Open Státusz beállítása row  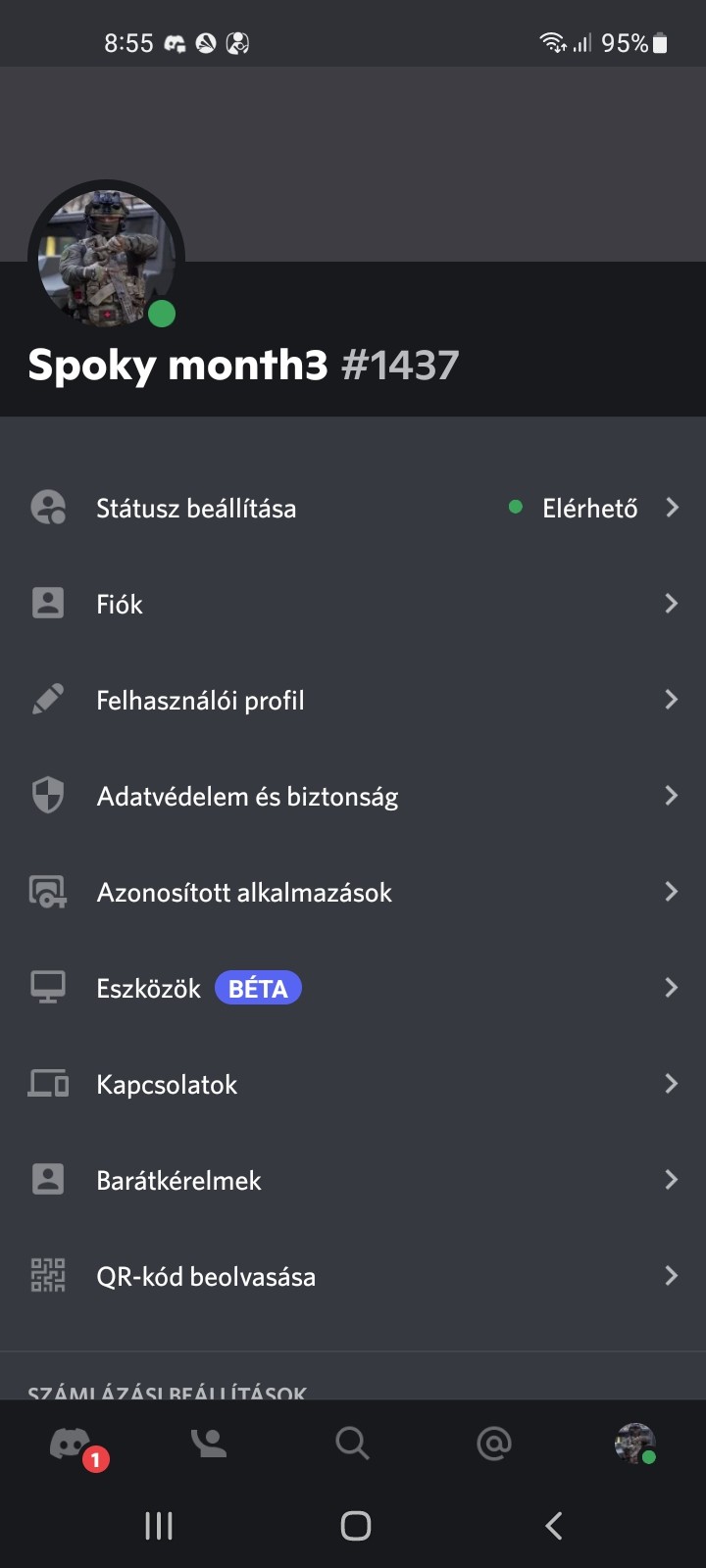[353, 508]
